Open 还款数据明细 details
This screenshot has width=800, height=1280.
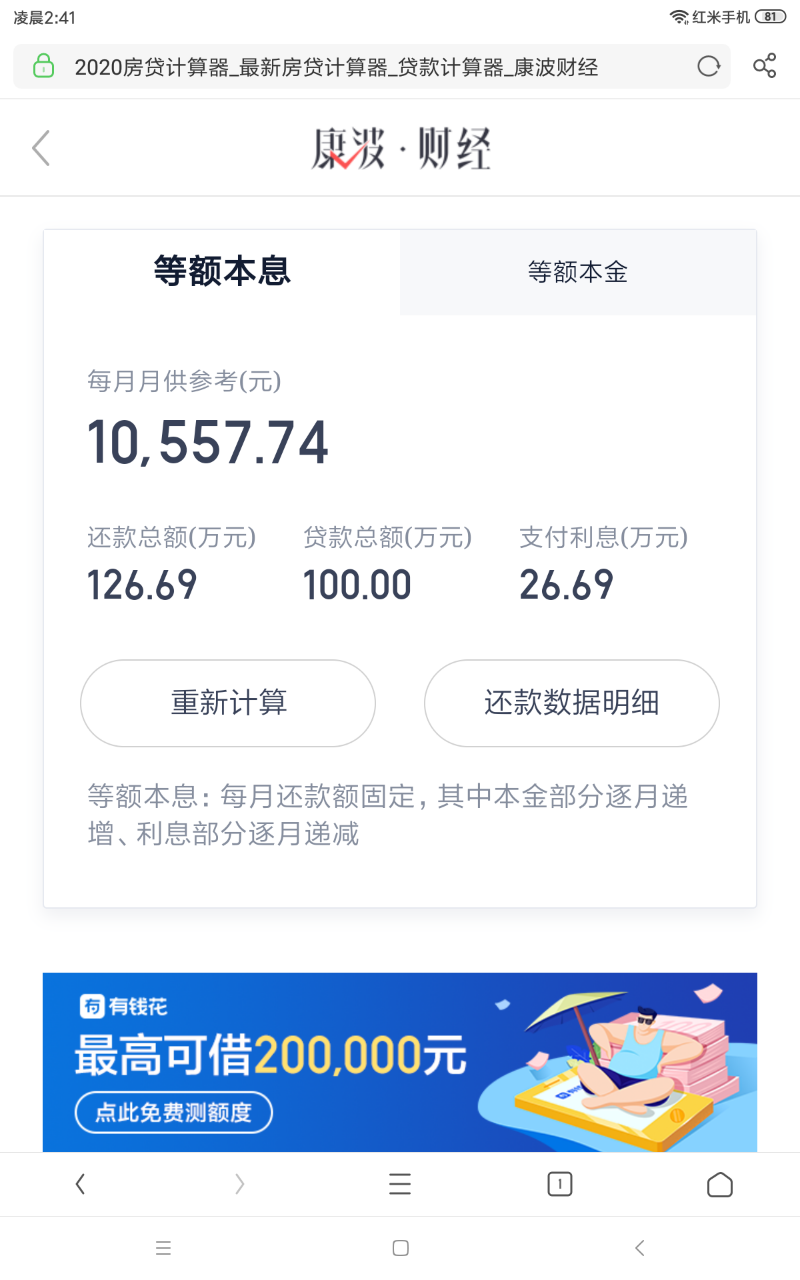(572, 703)
